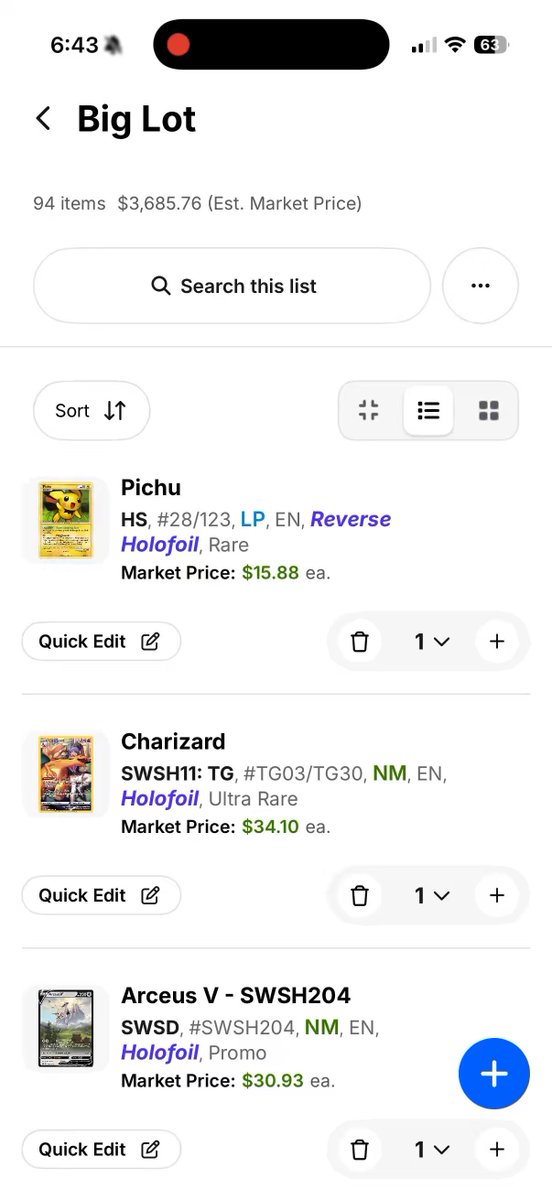Open Quick Edit for Arceus V
Image resolution: width=552 pixels, height=1200 pixels.
[x=101, y=1150]
